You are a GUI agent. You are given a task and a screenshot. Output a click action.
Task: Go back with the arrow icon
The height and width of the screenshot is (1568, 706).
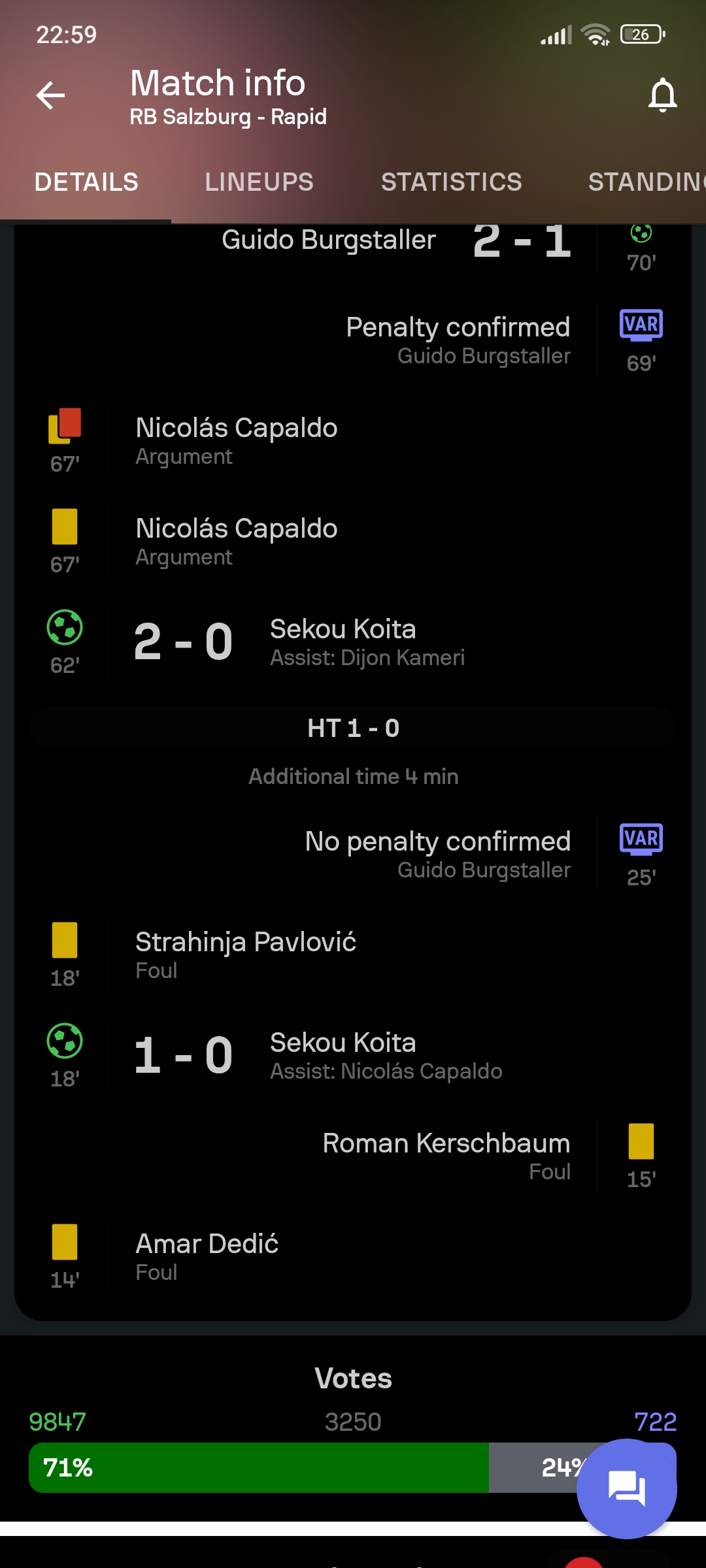[x=50, y=95]
